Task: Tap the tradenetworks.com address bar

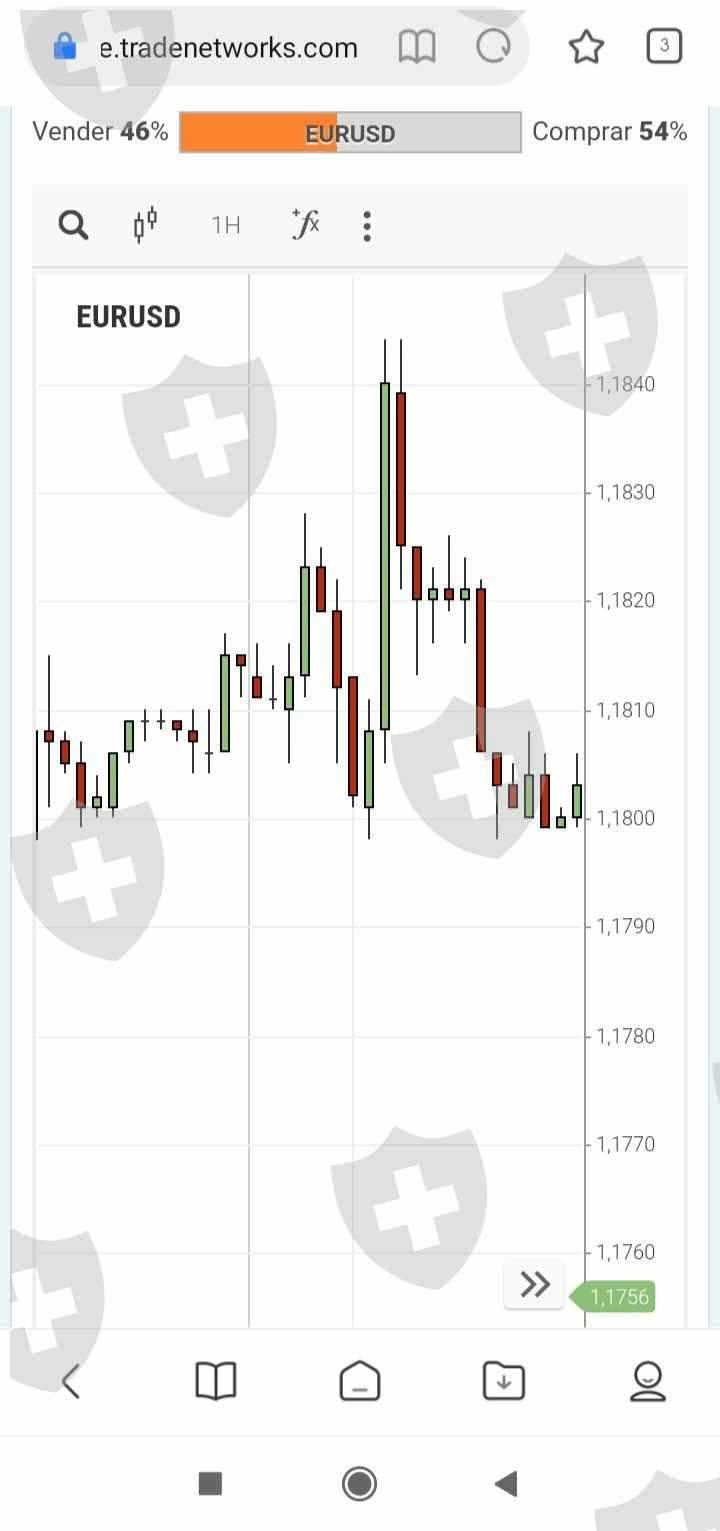Action: pos(229,47)
